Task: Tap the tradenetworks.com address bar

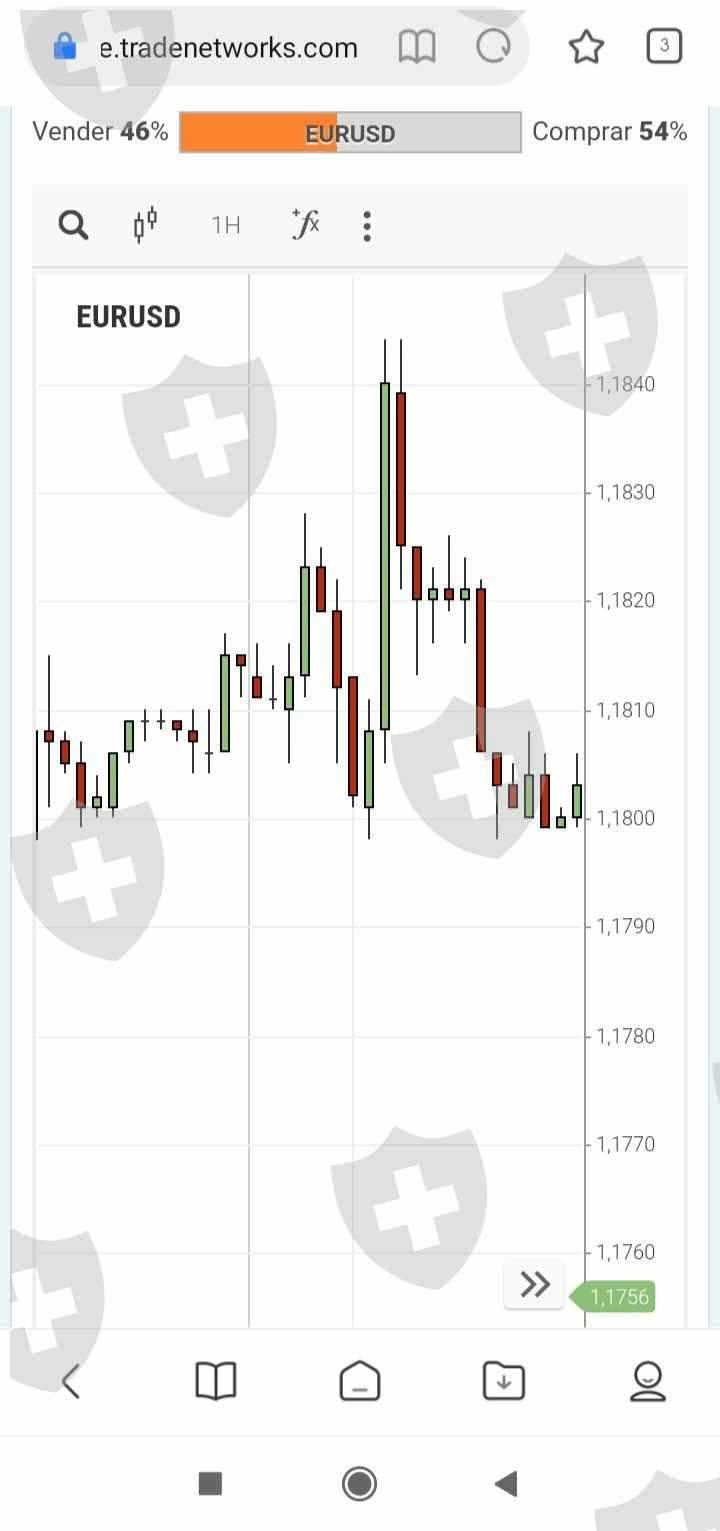Action: pos(229,47)
